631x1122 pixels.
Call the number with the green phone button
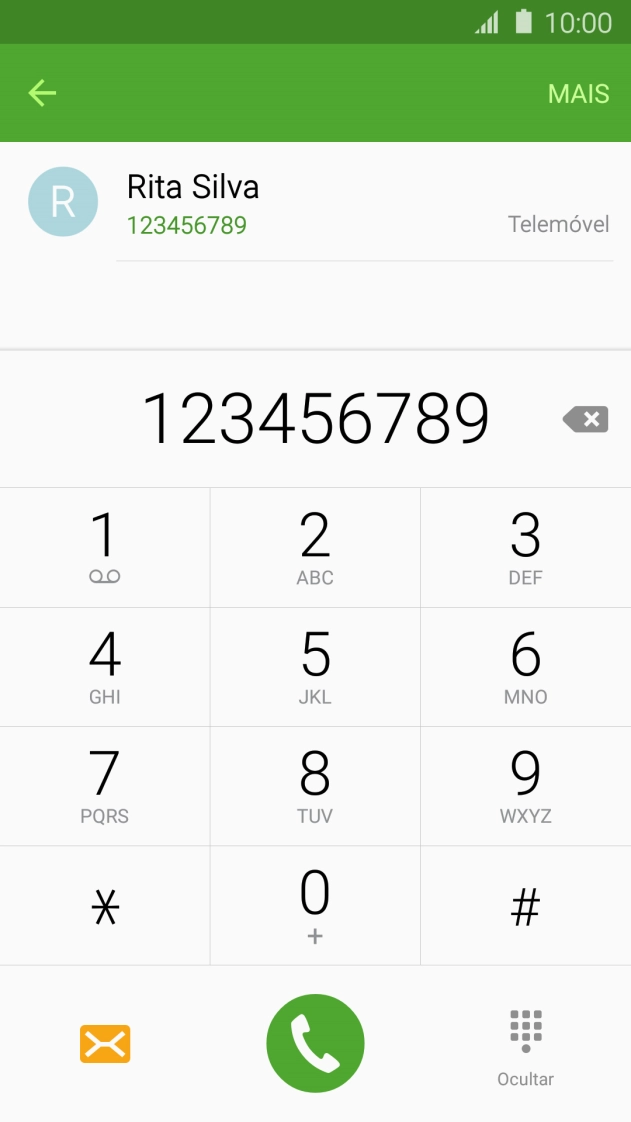(x=316, y=1043)
